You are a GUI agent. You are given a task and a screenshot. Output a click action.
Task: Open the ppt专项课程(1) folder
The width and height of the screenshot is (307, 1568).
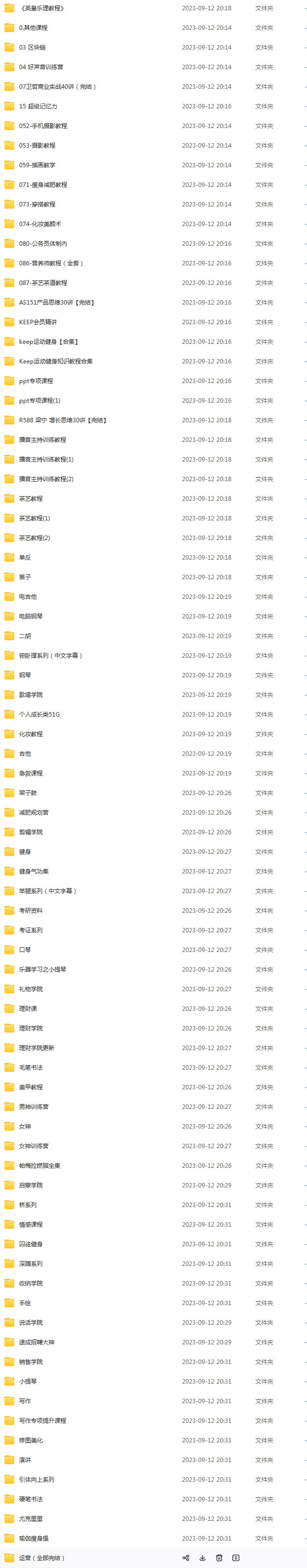point(40,401)
